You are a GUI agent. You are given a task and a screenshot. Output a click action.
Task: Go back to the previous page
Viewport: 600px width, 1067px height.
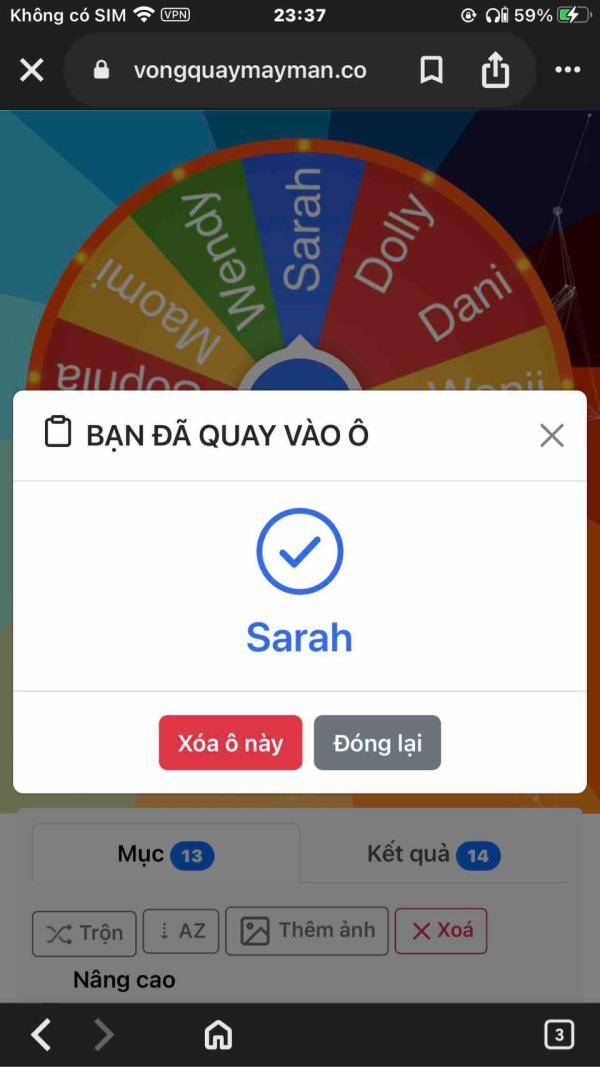click(x=40, y=1035)
